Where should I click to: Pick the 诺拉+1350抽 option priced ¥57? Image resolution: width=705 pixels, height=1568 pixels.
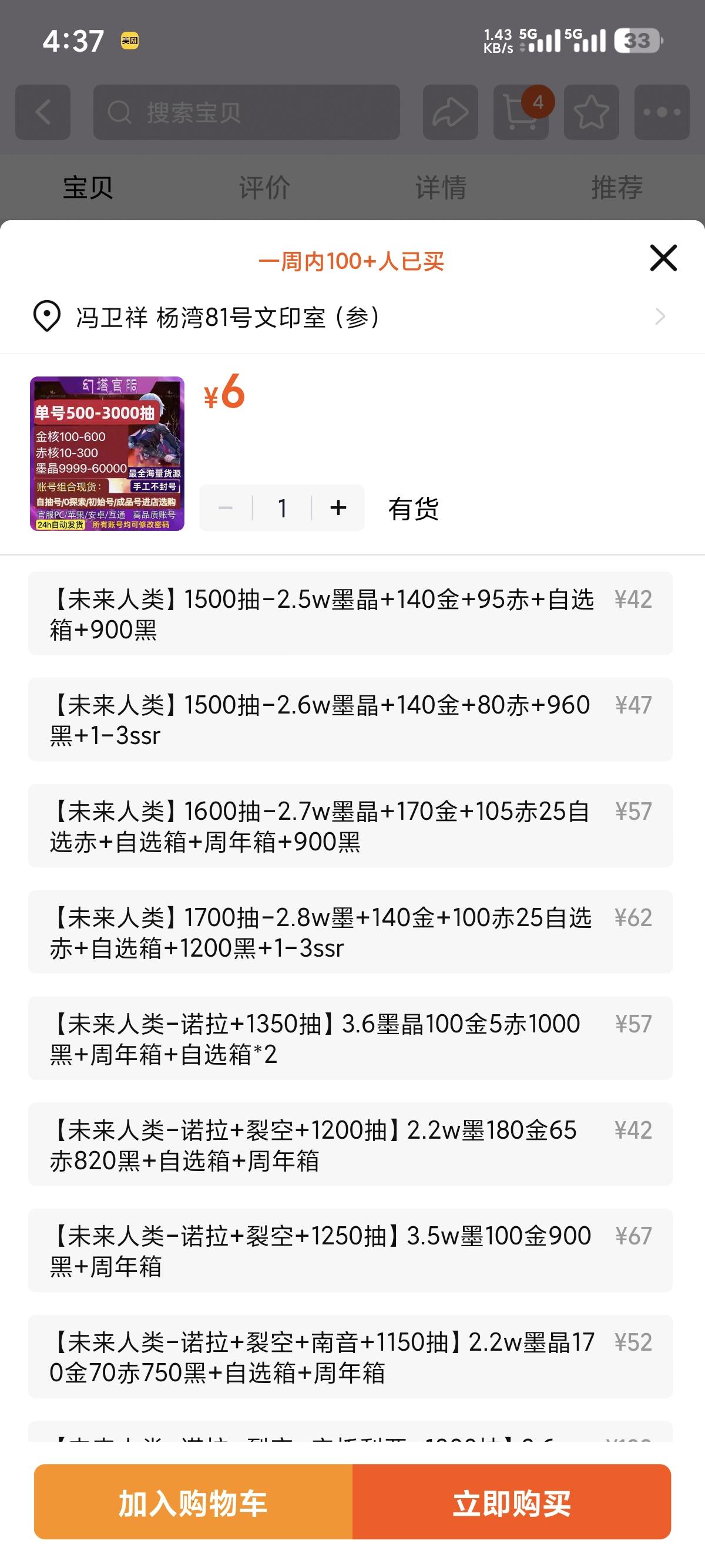351,1038
